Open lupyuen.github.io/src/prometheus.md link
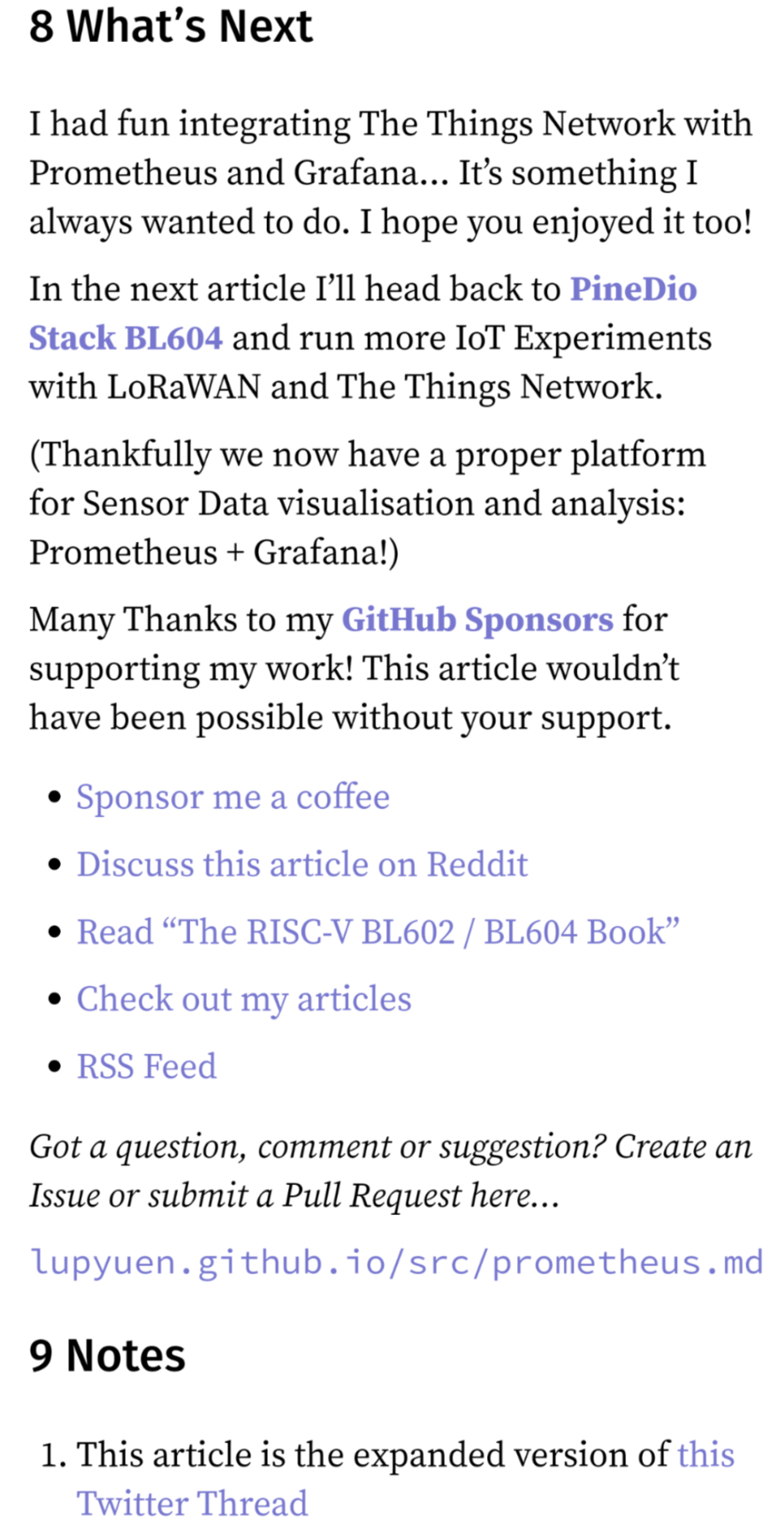This screenshot has width=784, height=1531. coord(395,1263)
